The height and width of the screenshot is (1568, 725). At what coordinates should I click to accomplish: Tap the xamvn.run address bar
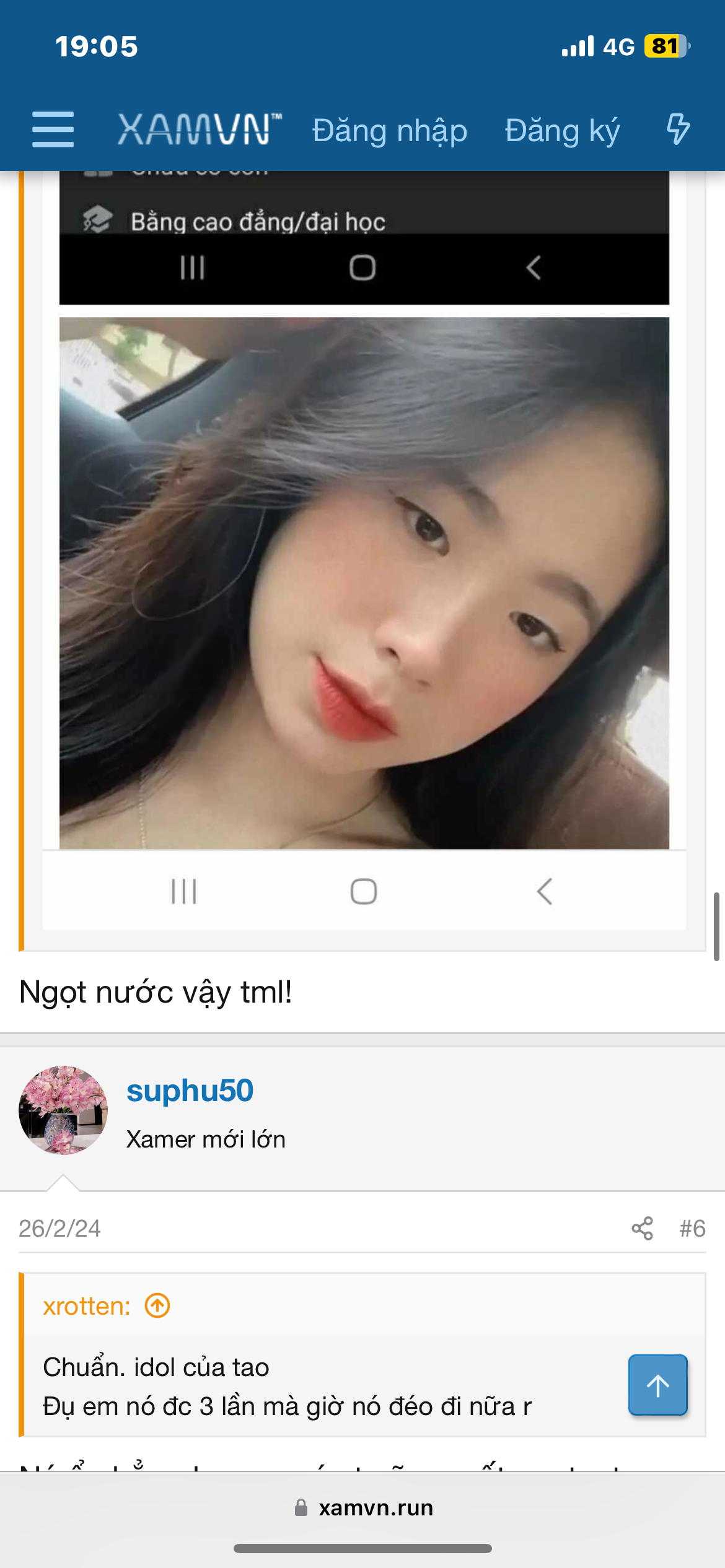[363, 1507]
